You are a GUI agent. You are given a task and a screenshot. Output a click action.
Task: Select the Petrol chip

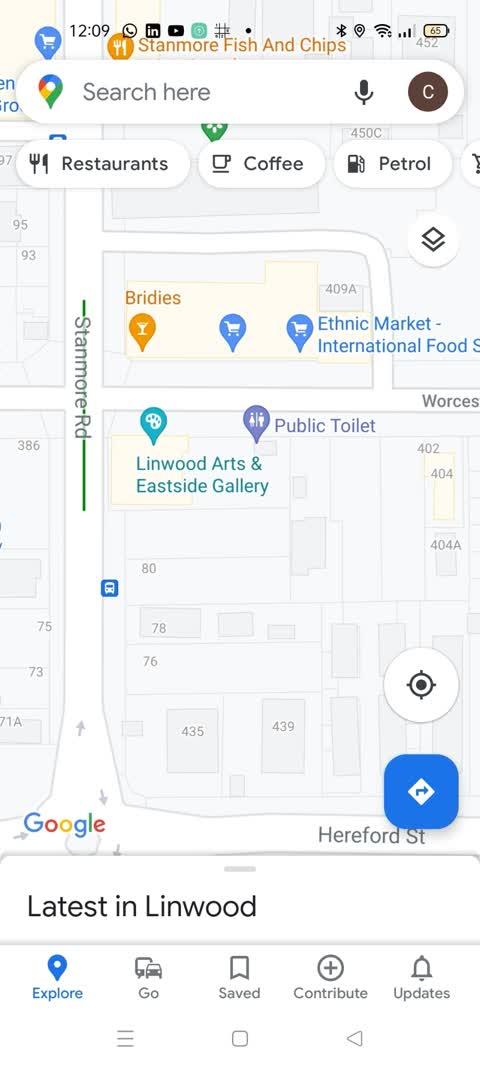click(392, 163)
